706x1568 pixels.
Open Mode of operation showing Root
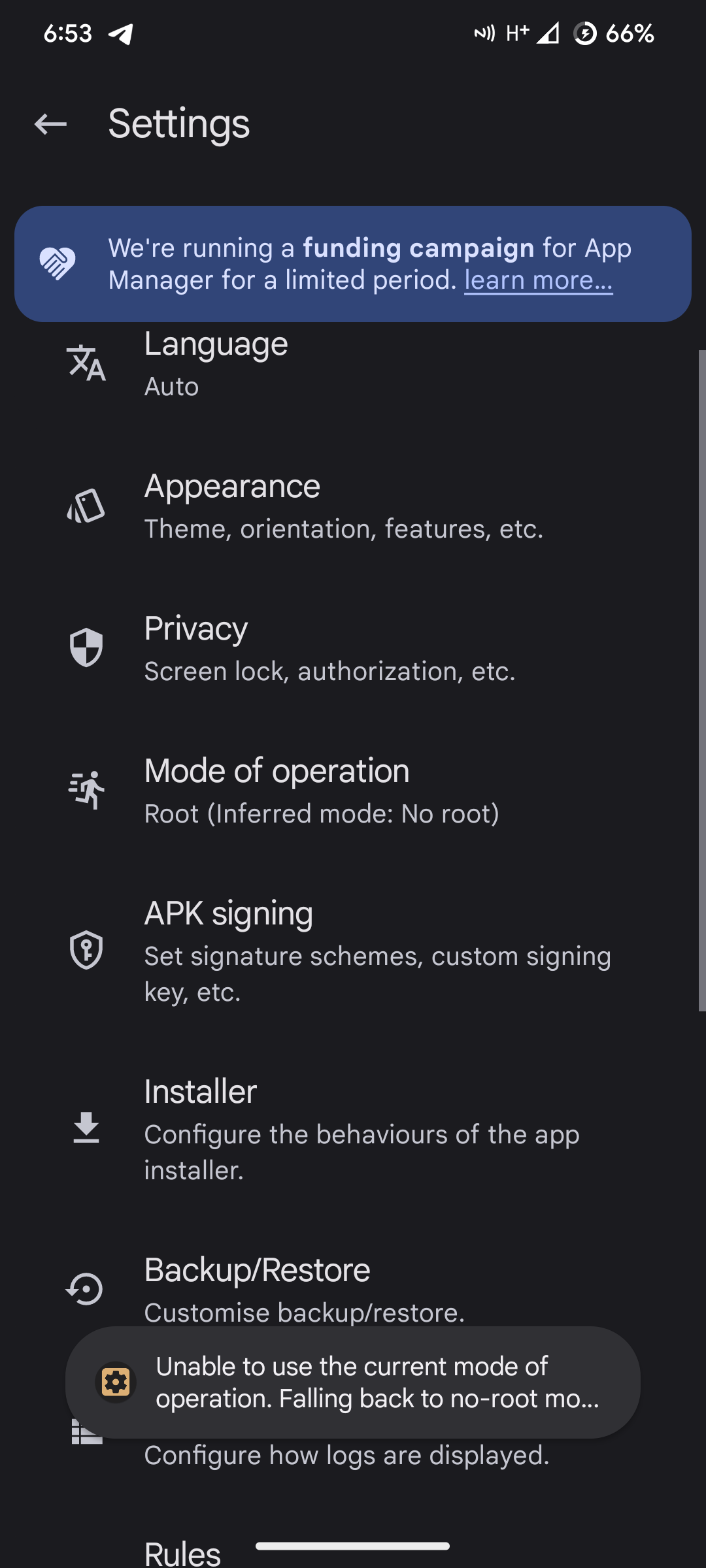[353, 791]
